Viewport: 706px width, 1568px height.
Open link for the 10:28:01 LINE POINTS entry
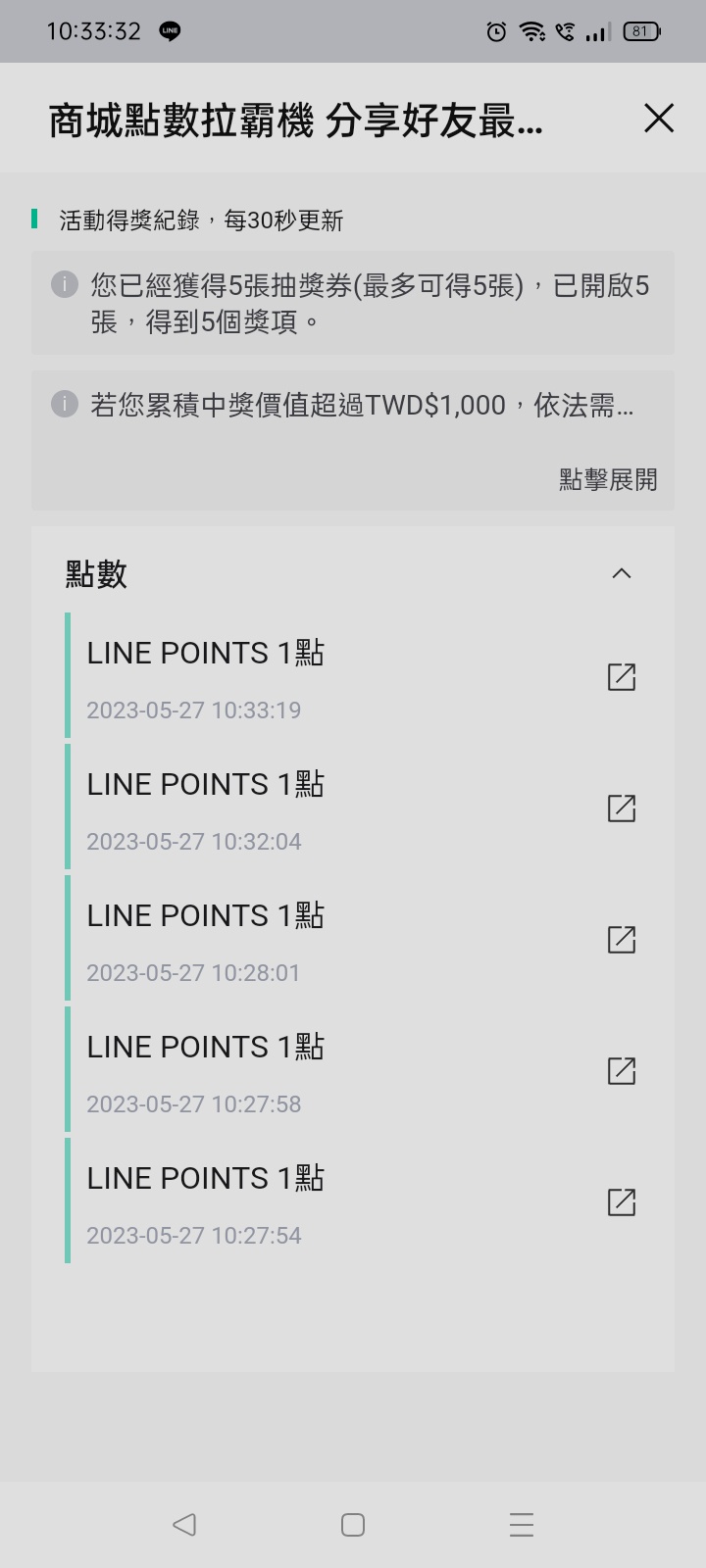tap(622, 940)
